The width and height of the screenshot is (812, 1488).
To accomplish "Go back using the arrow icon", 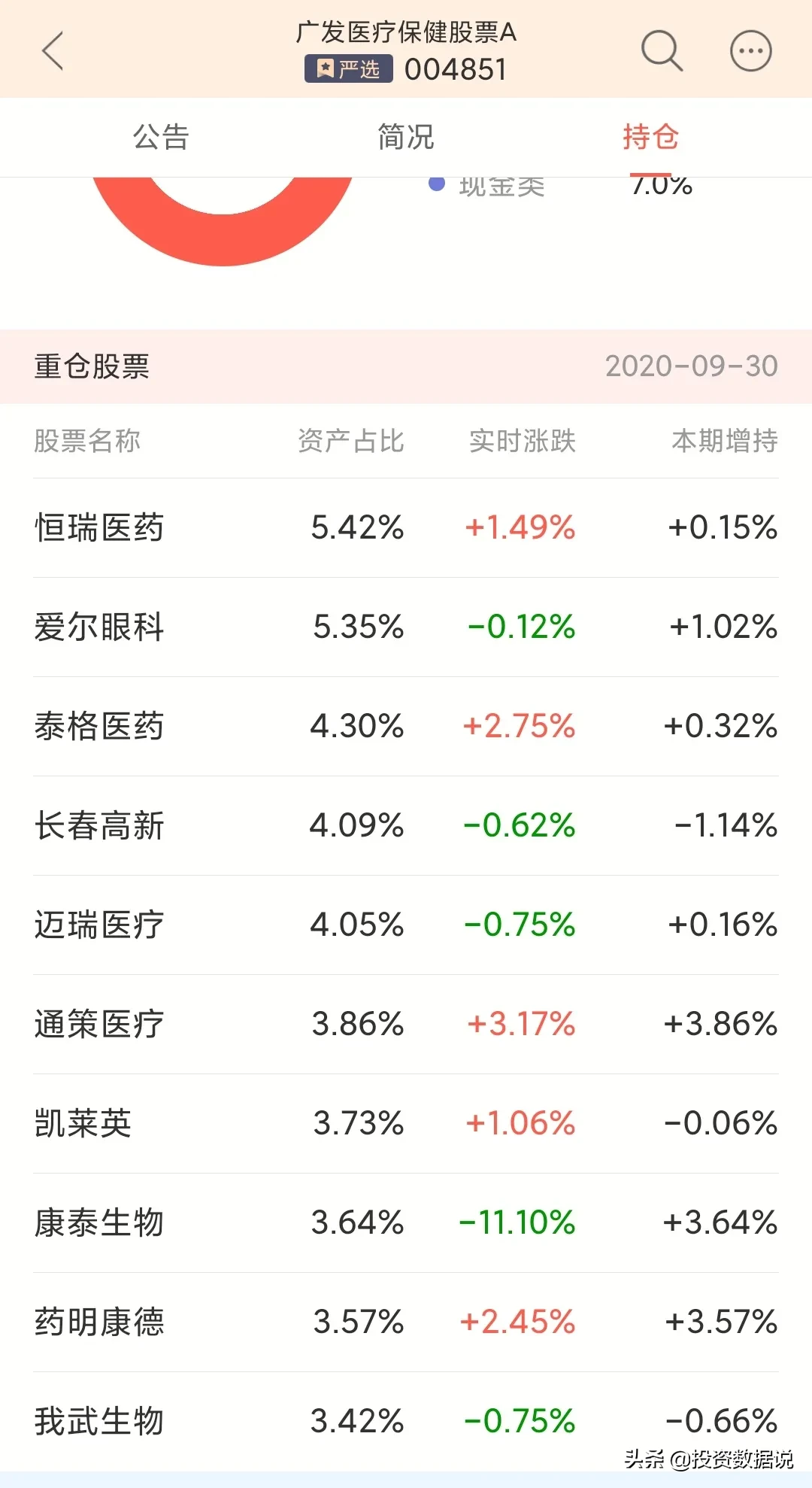I will point(53,51).
